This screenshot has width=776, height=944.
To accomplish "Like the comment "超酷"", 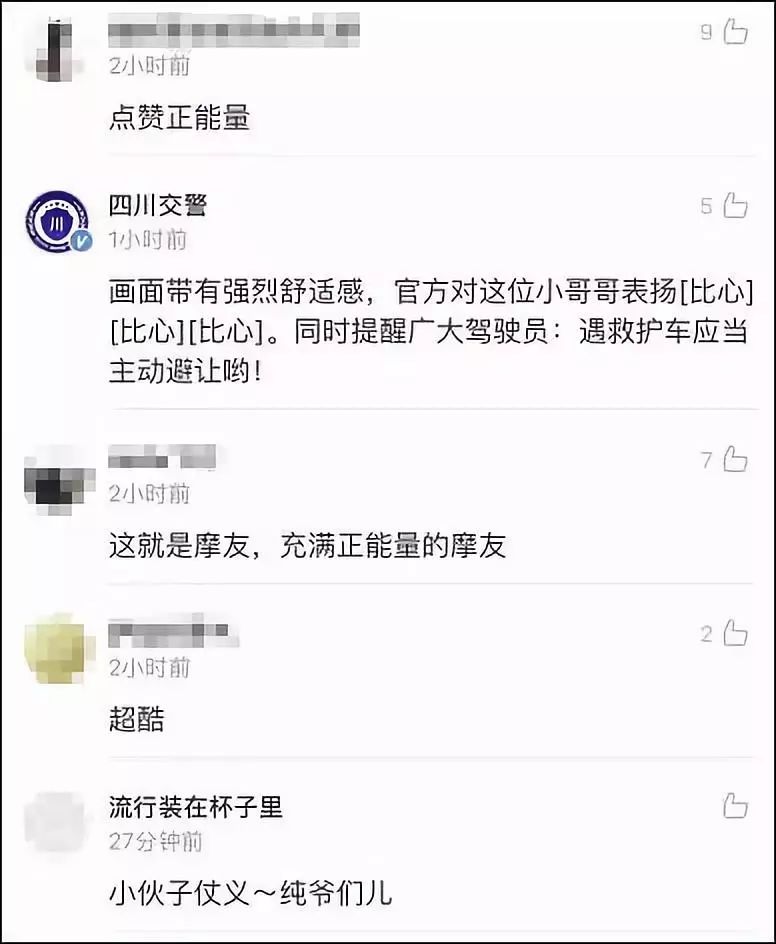I will [x=735, y=633].
